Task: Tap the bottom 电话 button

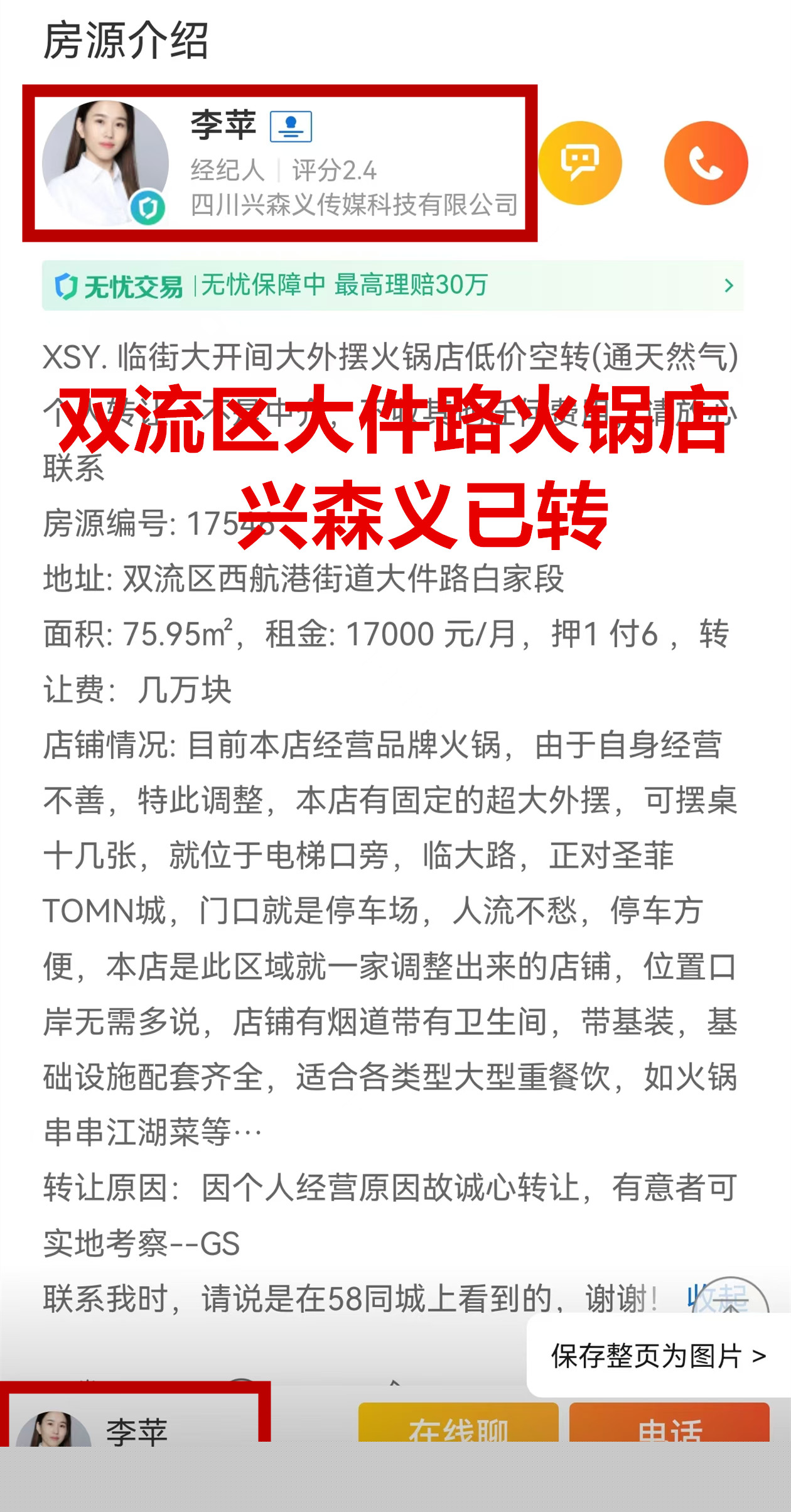Action: click(x=669, y=1424)
